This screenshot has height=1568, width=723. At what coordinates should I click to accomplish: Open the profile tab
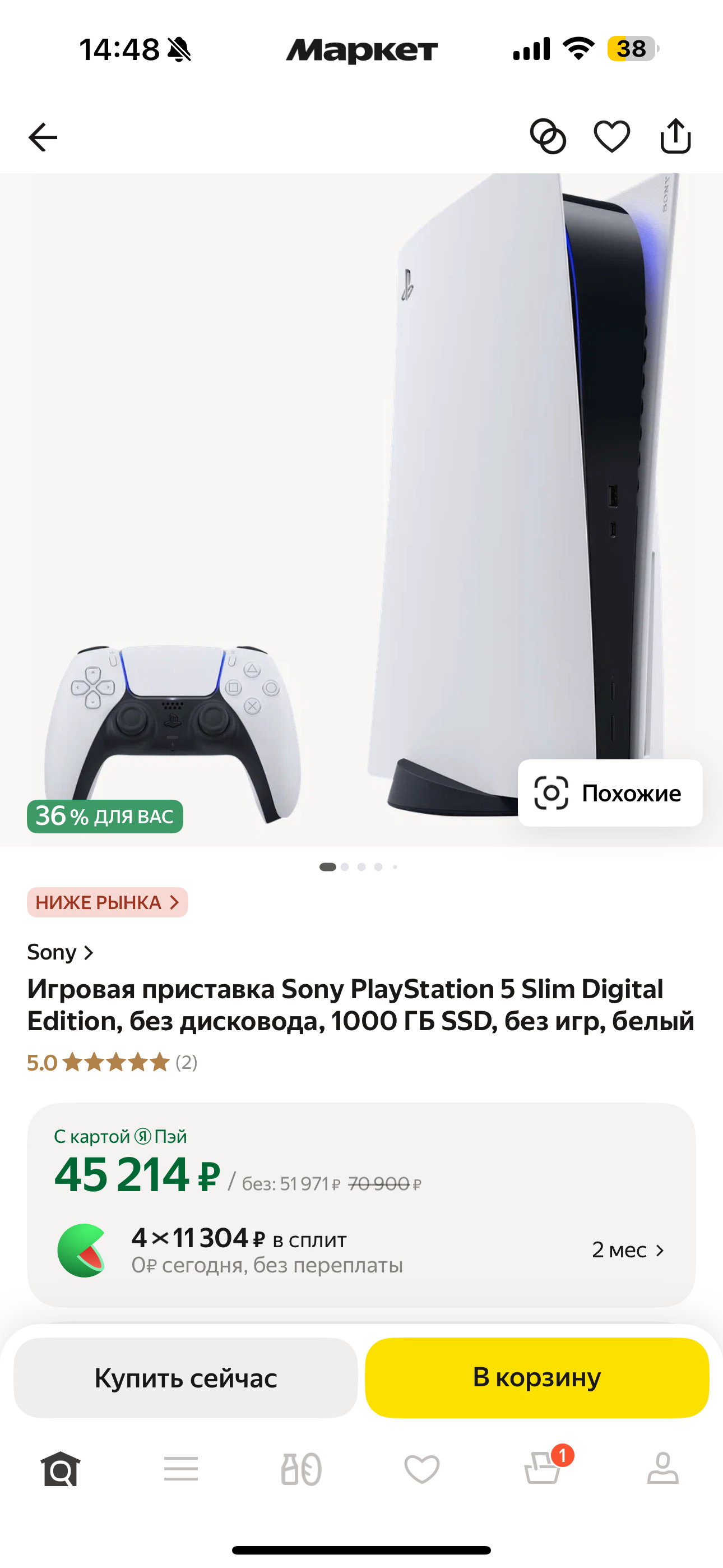[x=662, y=1469]
